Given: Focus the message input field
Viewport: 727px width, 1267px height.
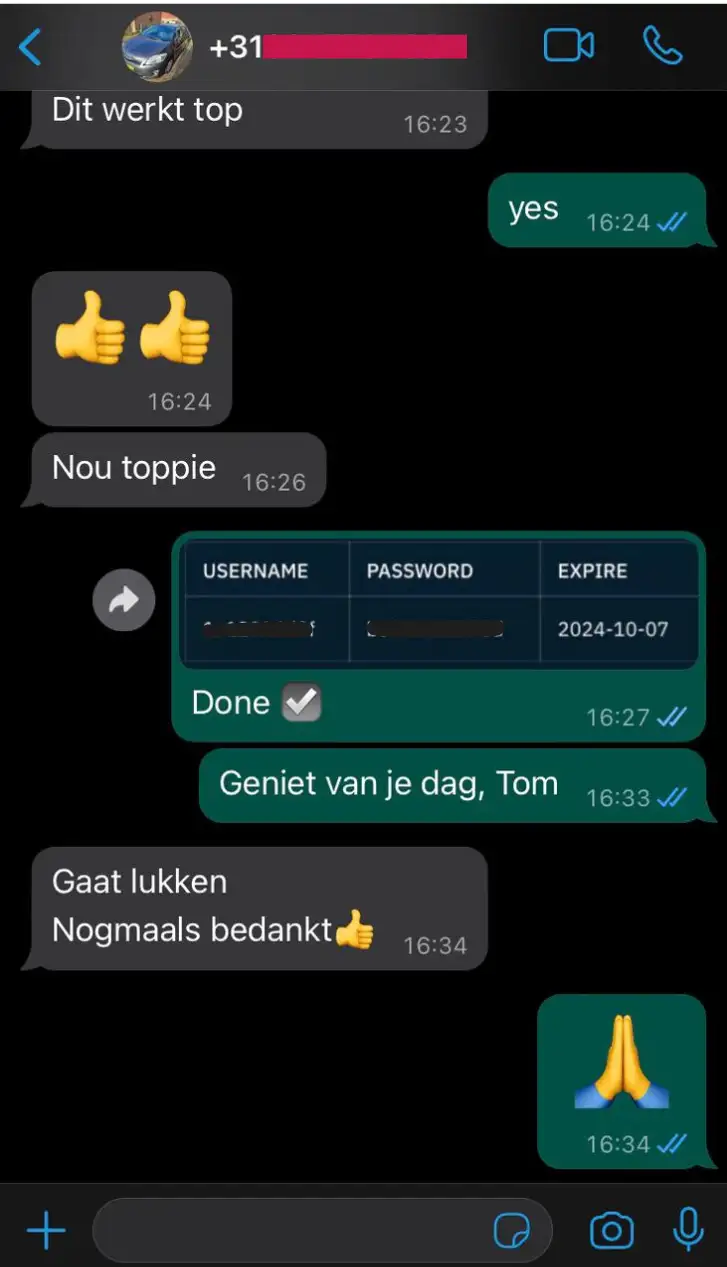Looking at the screenshot, I should click(290, 1231).
